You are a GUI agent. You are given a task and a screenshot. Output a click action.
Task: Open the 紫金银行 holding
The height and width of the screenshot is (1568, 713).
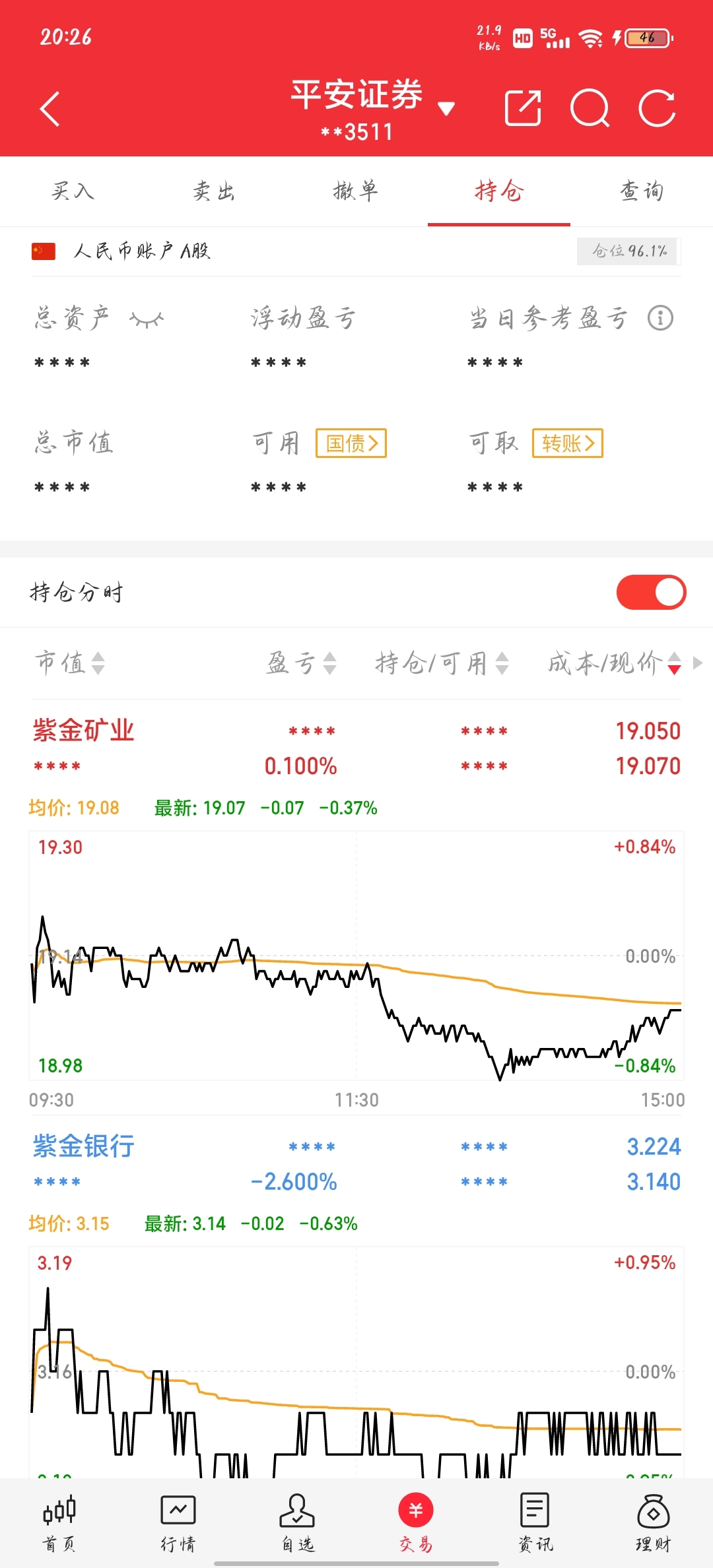point(356,1164)
